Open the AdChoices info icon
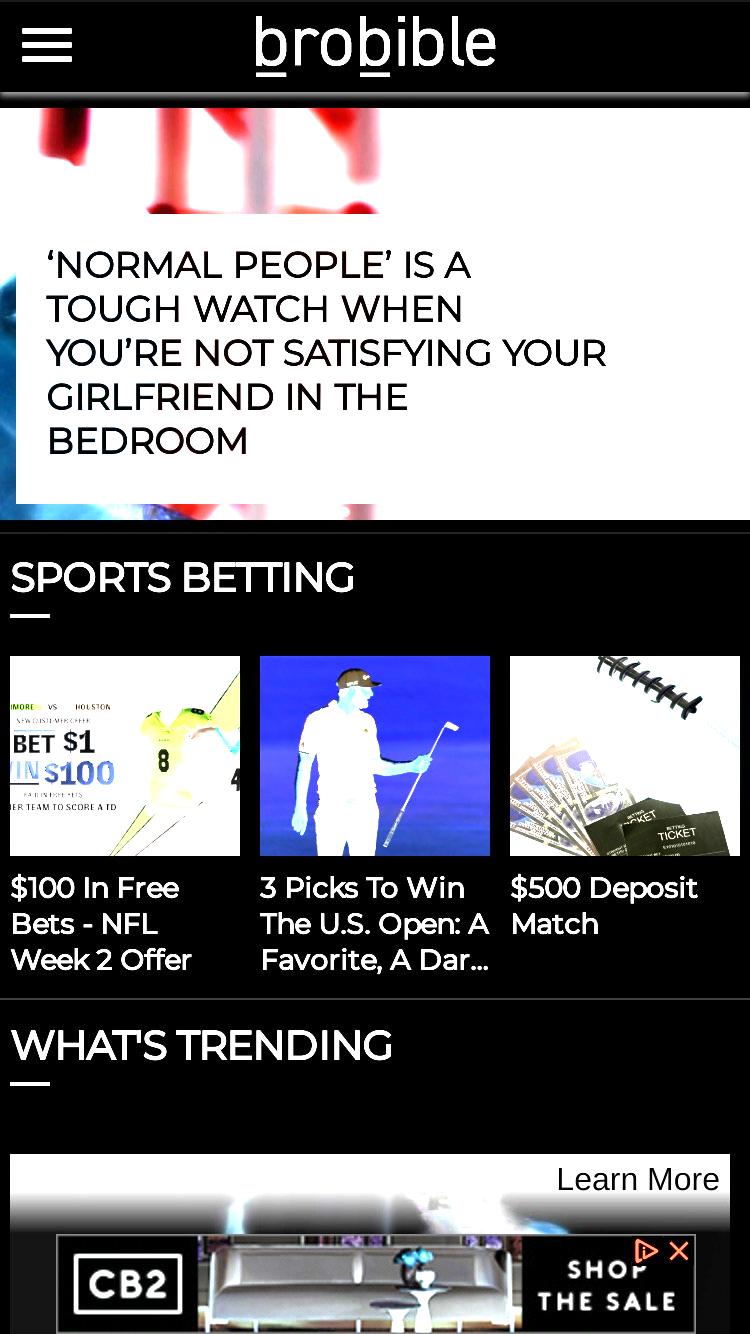Viewport: 750px width, 1334px height. click(646, 1251)
